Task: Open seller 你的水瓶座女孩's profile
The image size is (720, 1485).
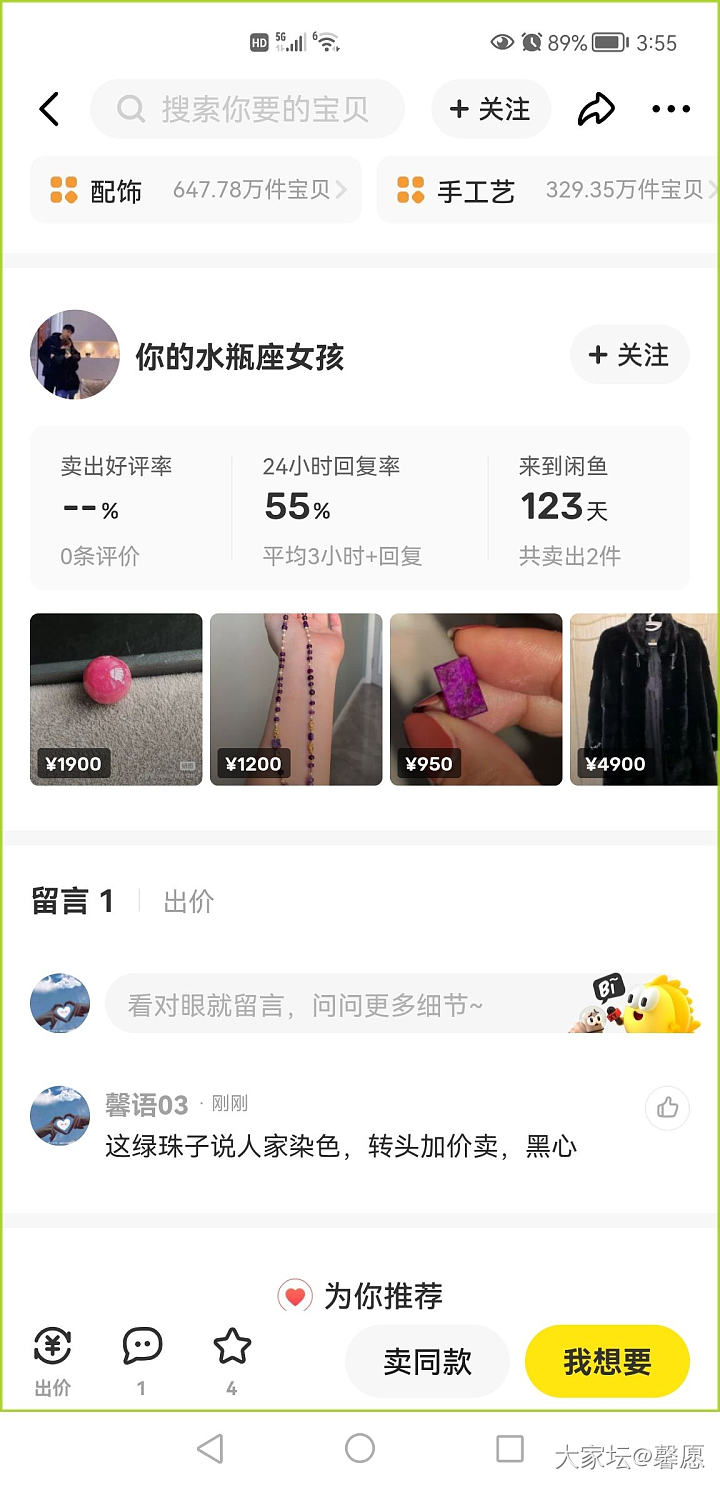Action: coord(239,356)
